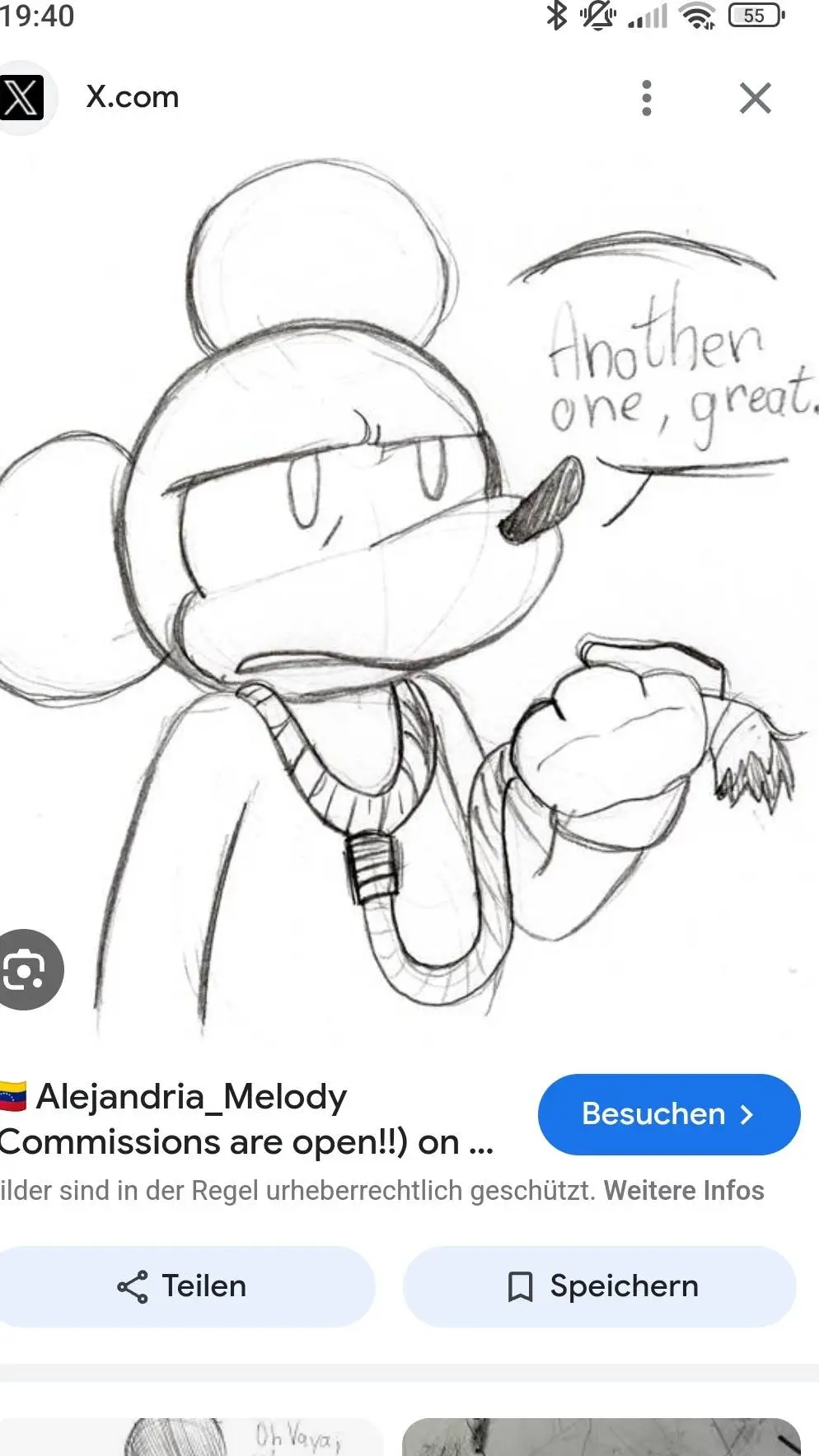
Task: Open the Weitere Infos link
Action: [x=683, y=1191]
